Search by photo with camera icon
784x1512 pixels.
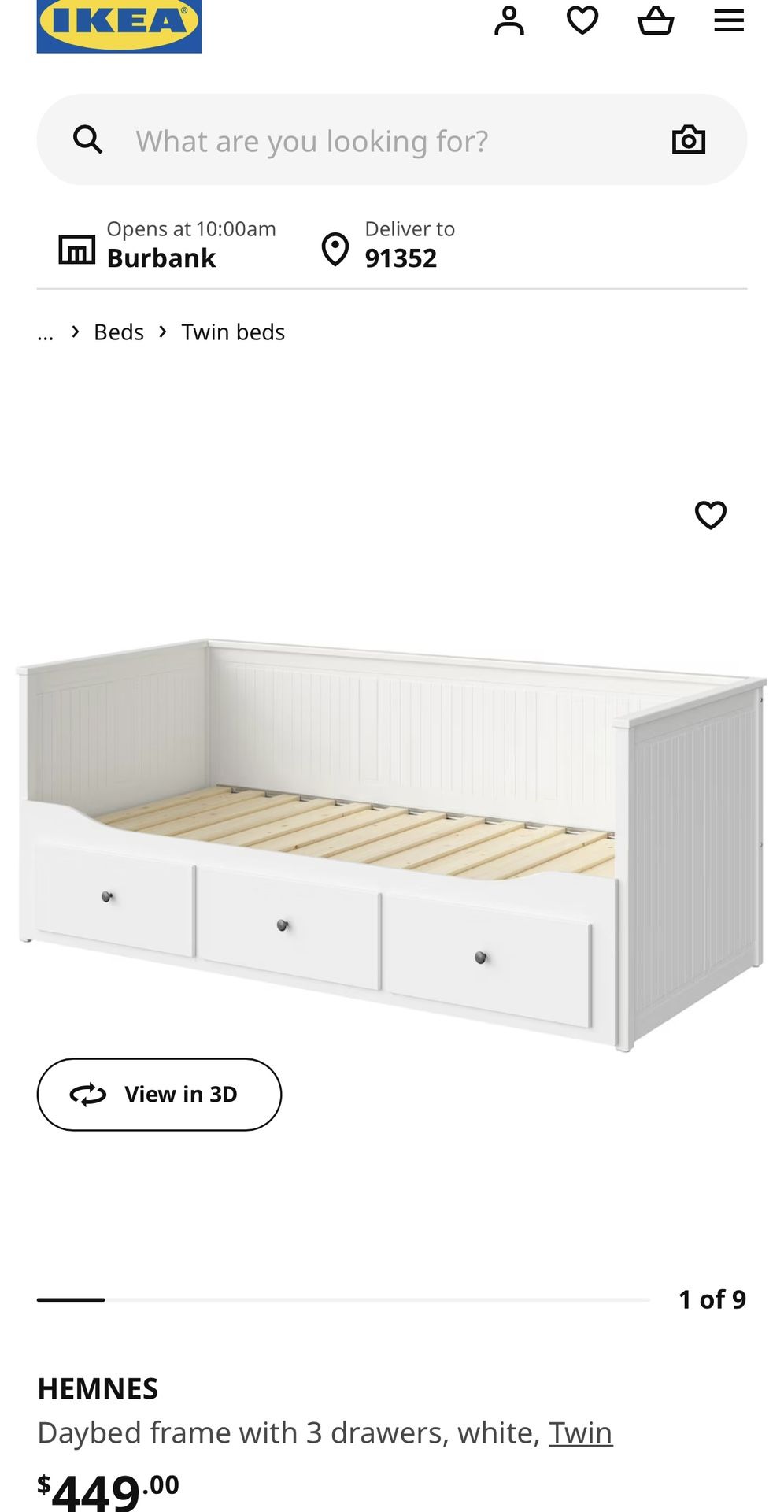click(689, 140)
